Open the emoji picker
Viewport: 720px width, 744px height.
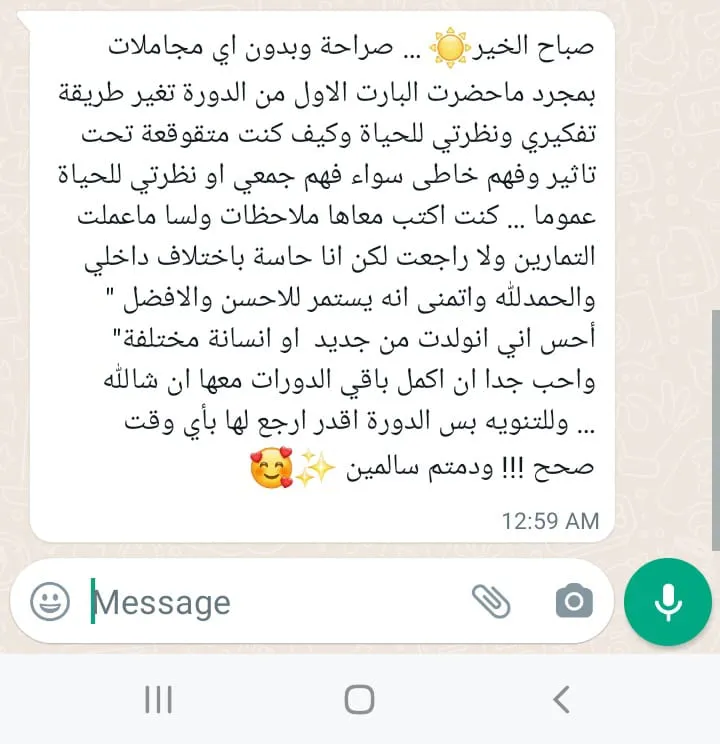(x=50, y=601)
